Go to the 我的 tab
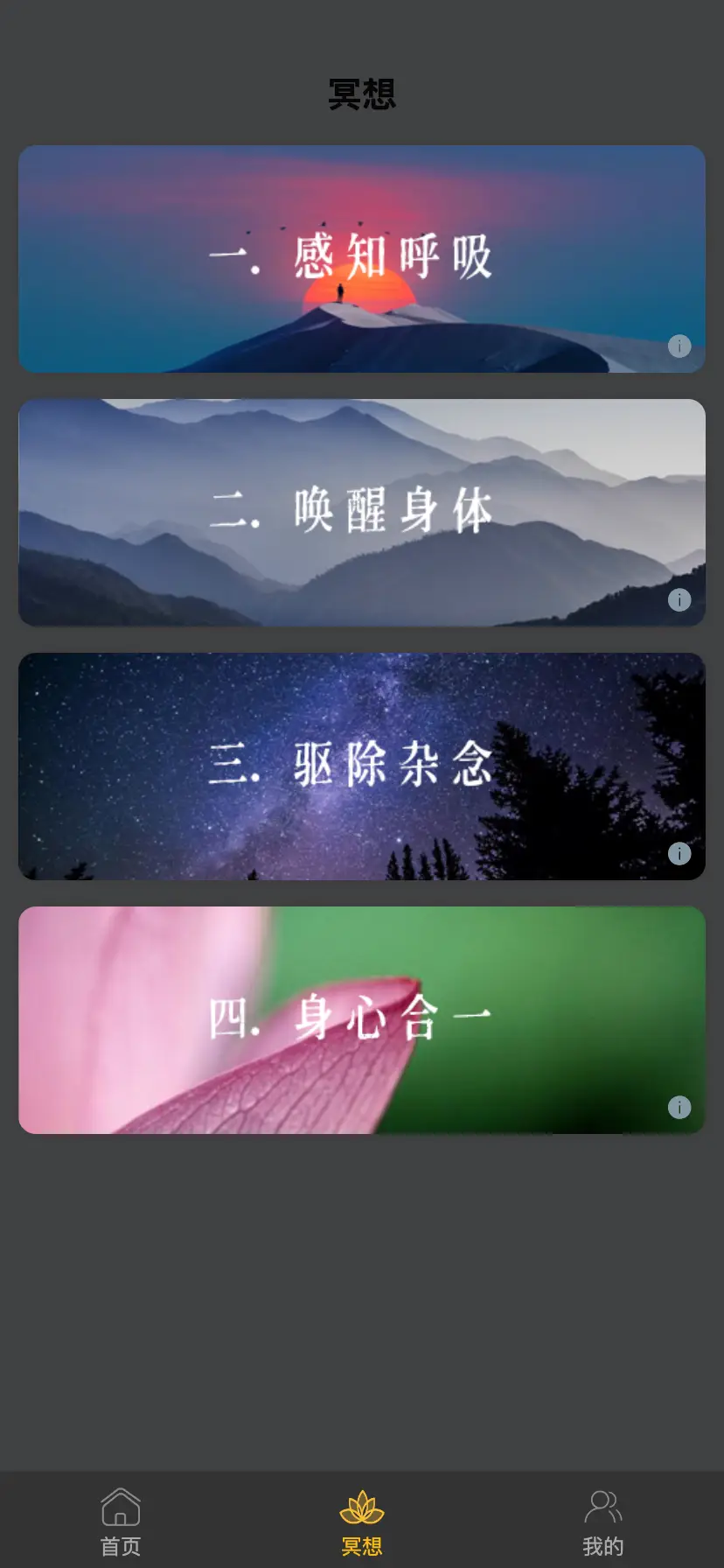Image resolution: width=724 pixels, height=1568 pixels. coord(603,1522)
